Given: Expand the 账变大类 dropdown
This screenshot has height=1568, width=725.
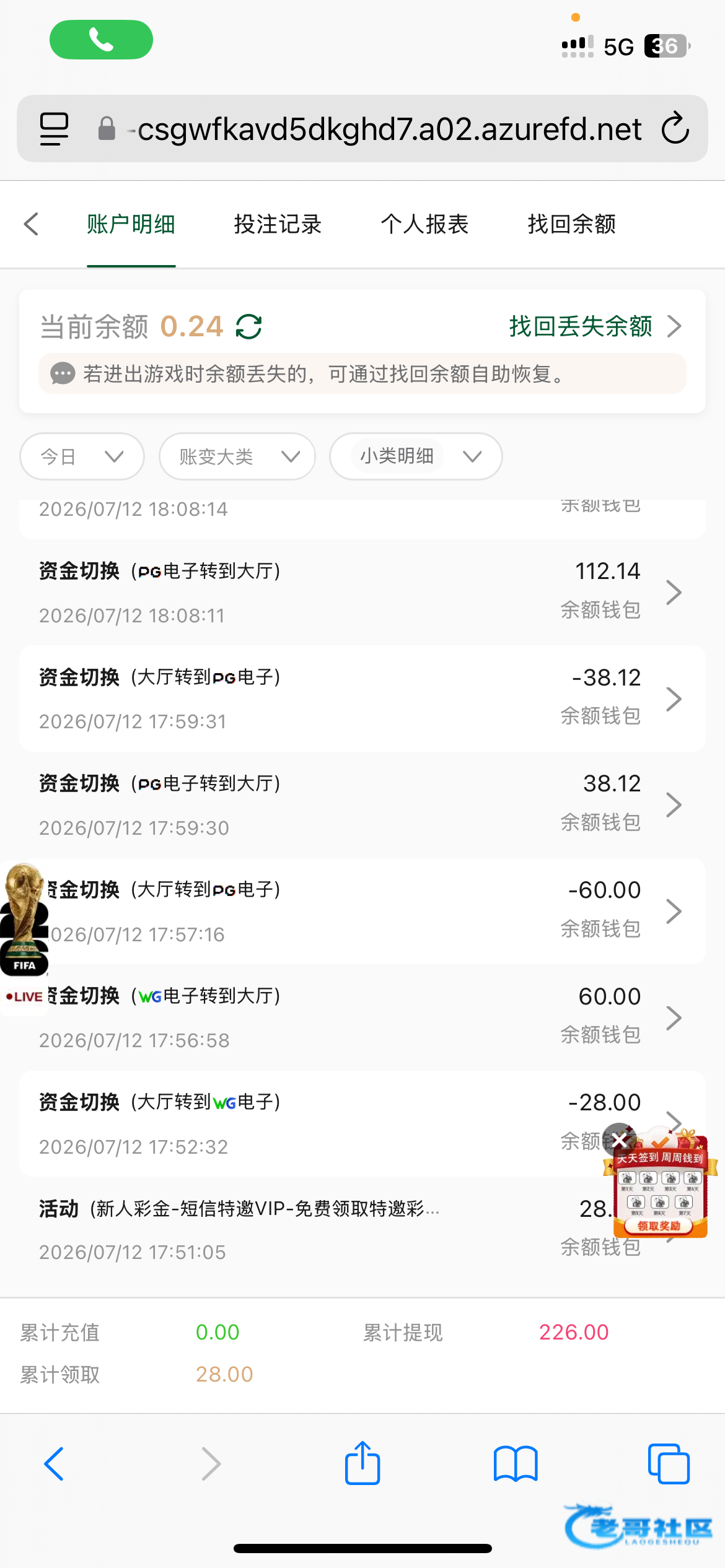Looking at the screenshot, I should point(237,456).
